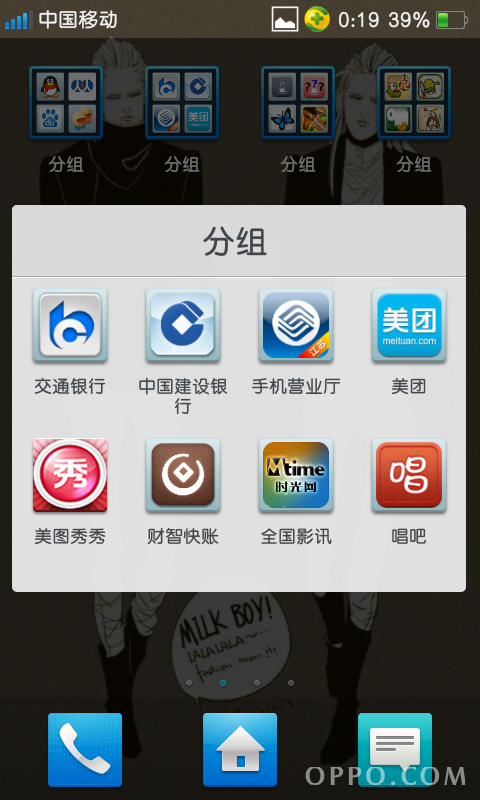
Task: Open the folder with the butterfly icon
Action: pyautogui.click(x=298, y=103)
